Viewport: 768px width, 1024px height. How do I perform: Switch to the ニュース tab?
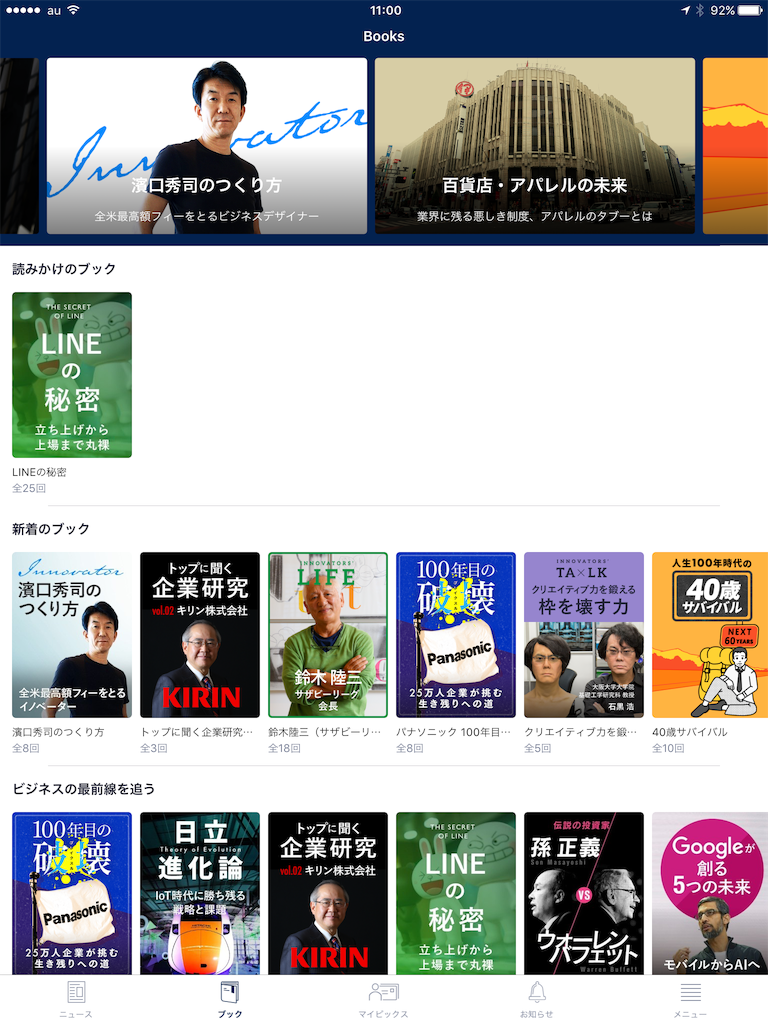(76, 999)
